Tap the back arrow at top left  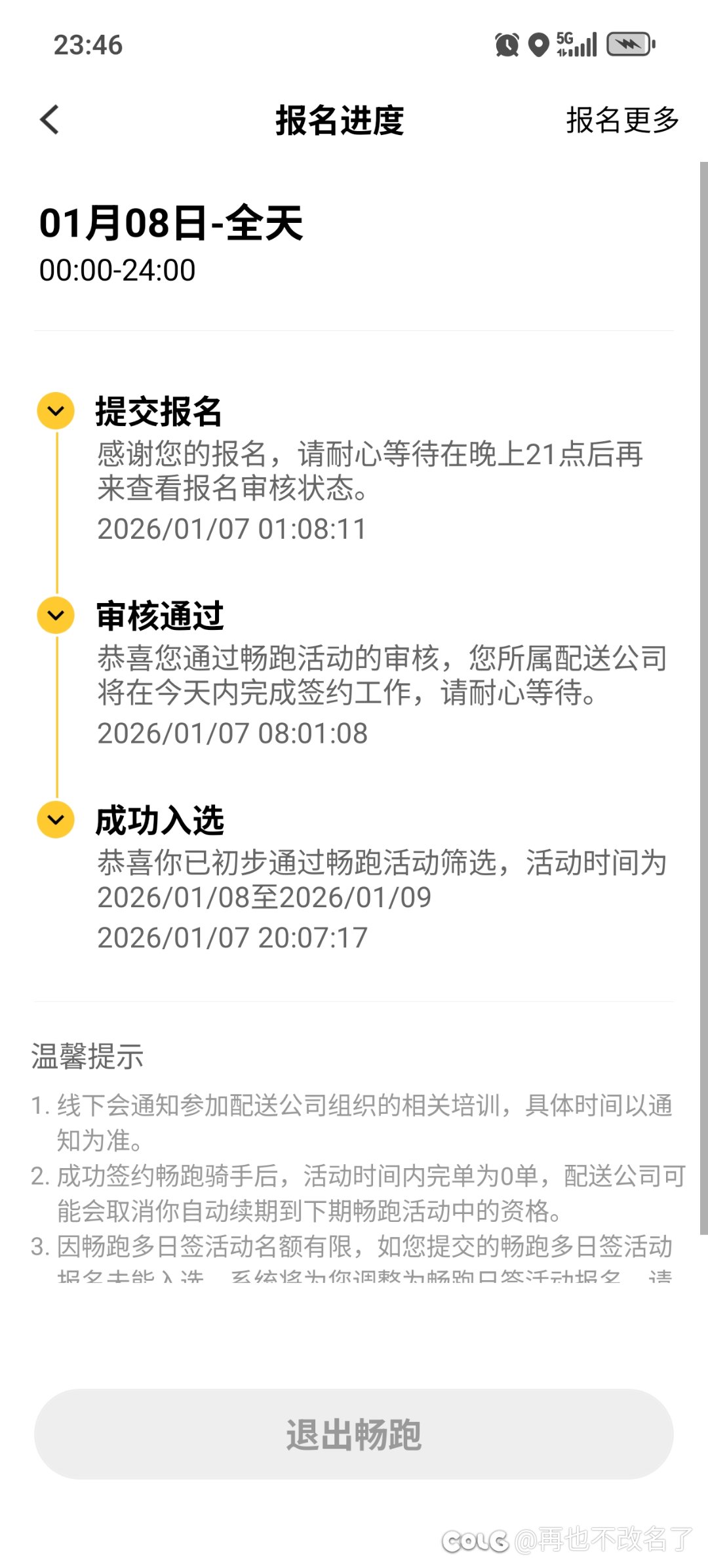[49, 119]
